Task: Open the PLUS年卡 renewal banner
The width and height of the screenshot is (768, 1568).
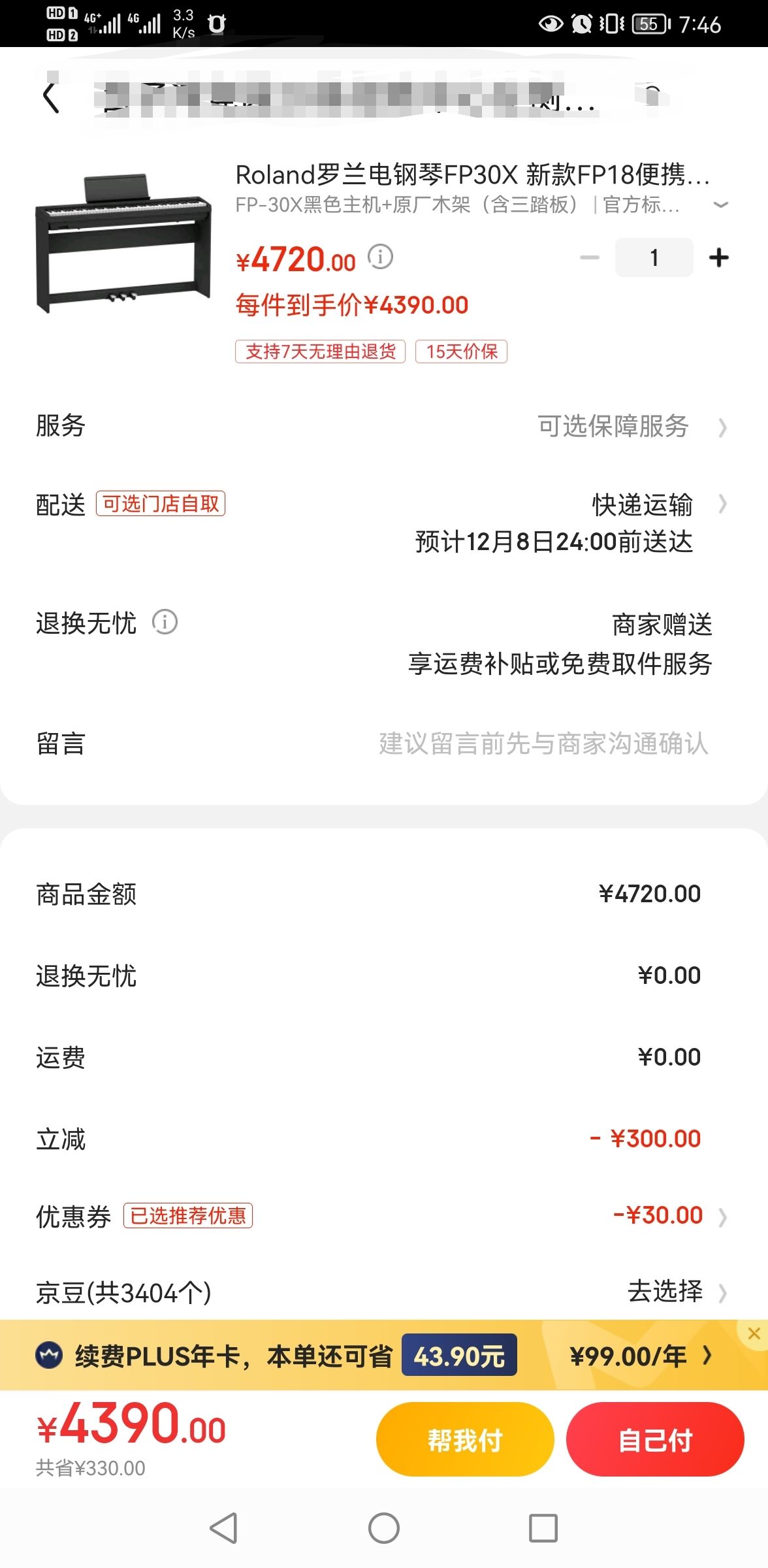Action: [x=372, y=1356]
